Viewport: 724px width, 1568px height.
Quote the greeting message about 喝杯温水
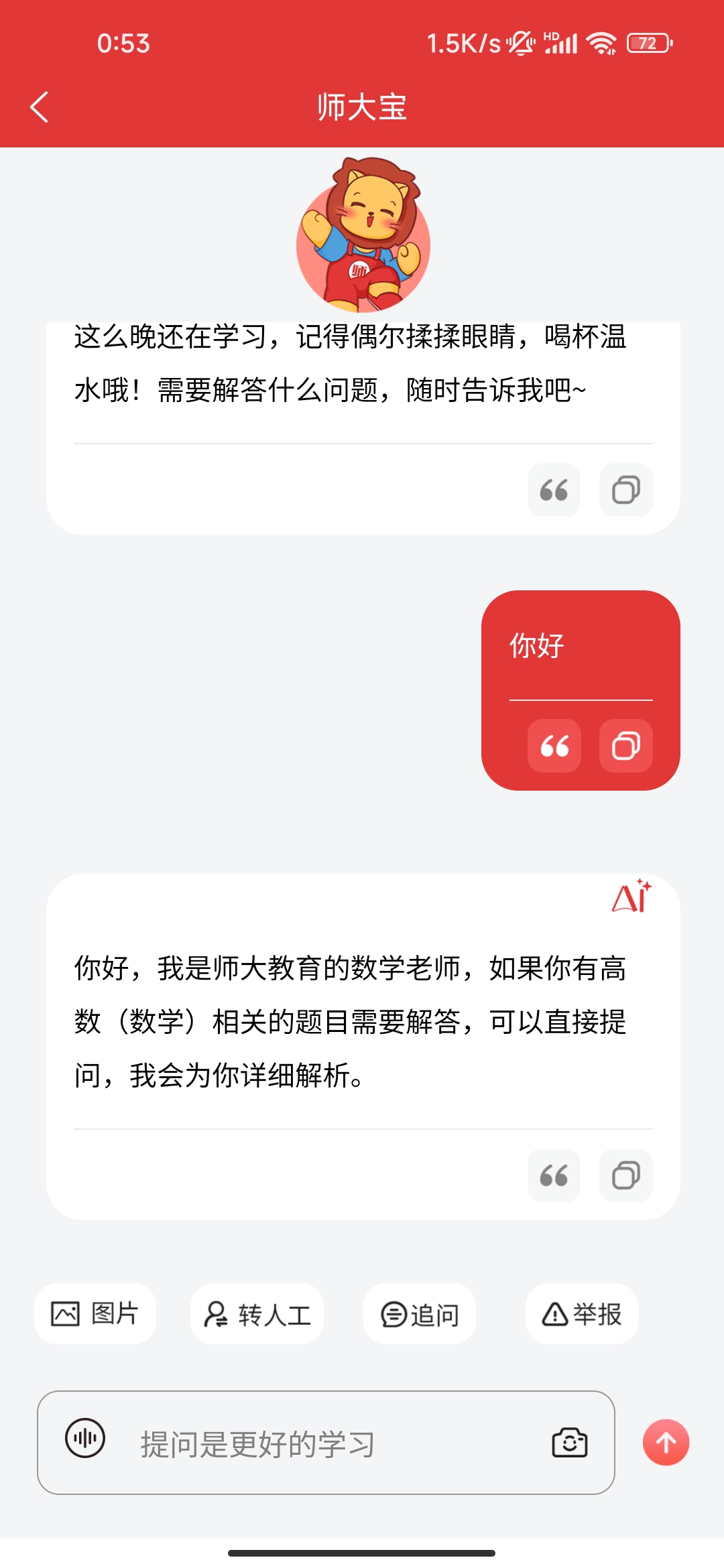point(554,490)
